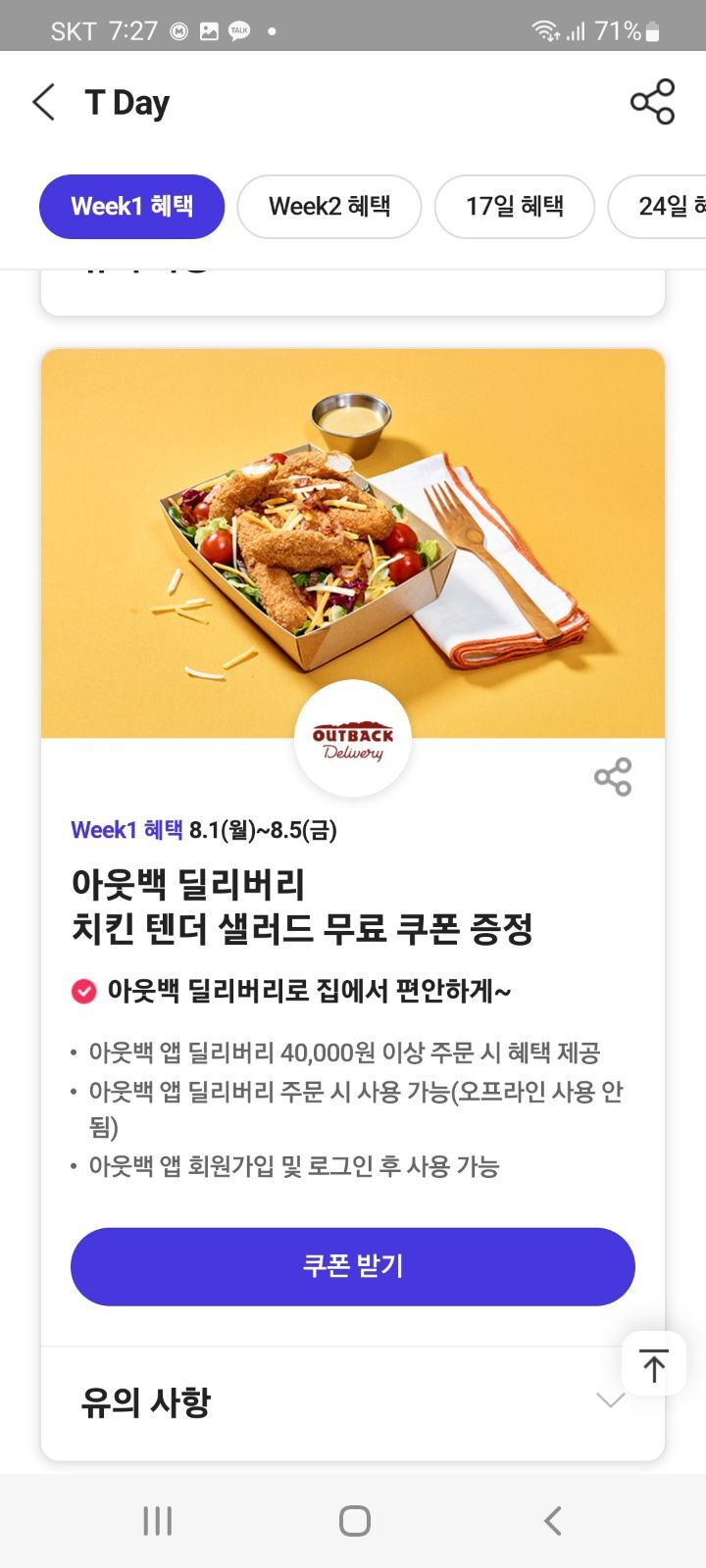
Task: Share the Outback Delivery coupon offer
Action: 613,777
